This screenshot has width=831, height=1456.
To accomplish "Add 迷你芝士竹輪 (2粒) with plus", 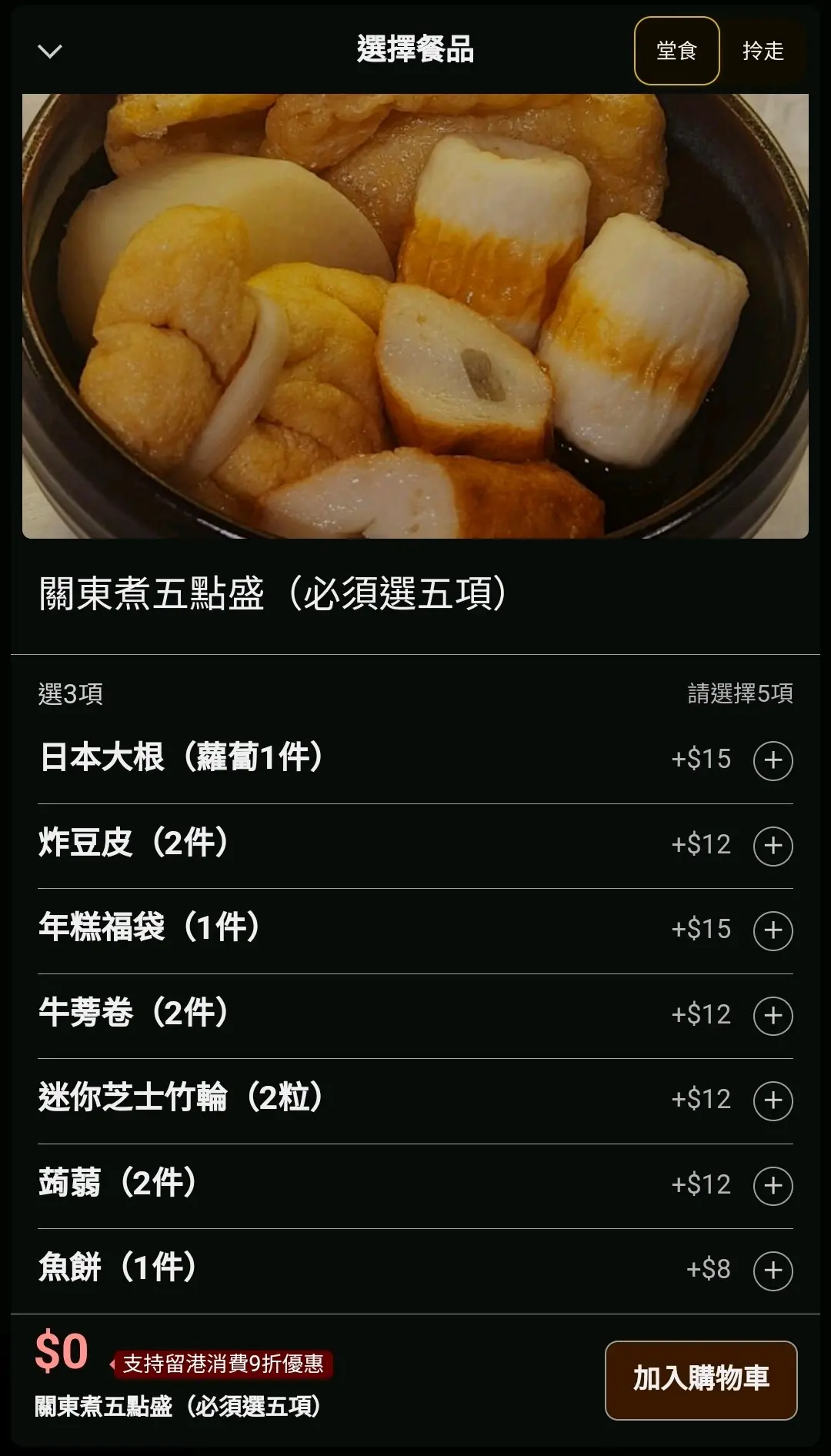I will [773, 1100].
